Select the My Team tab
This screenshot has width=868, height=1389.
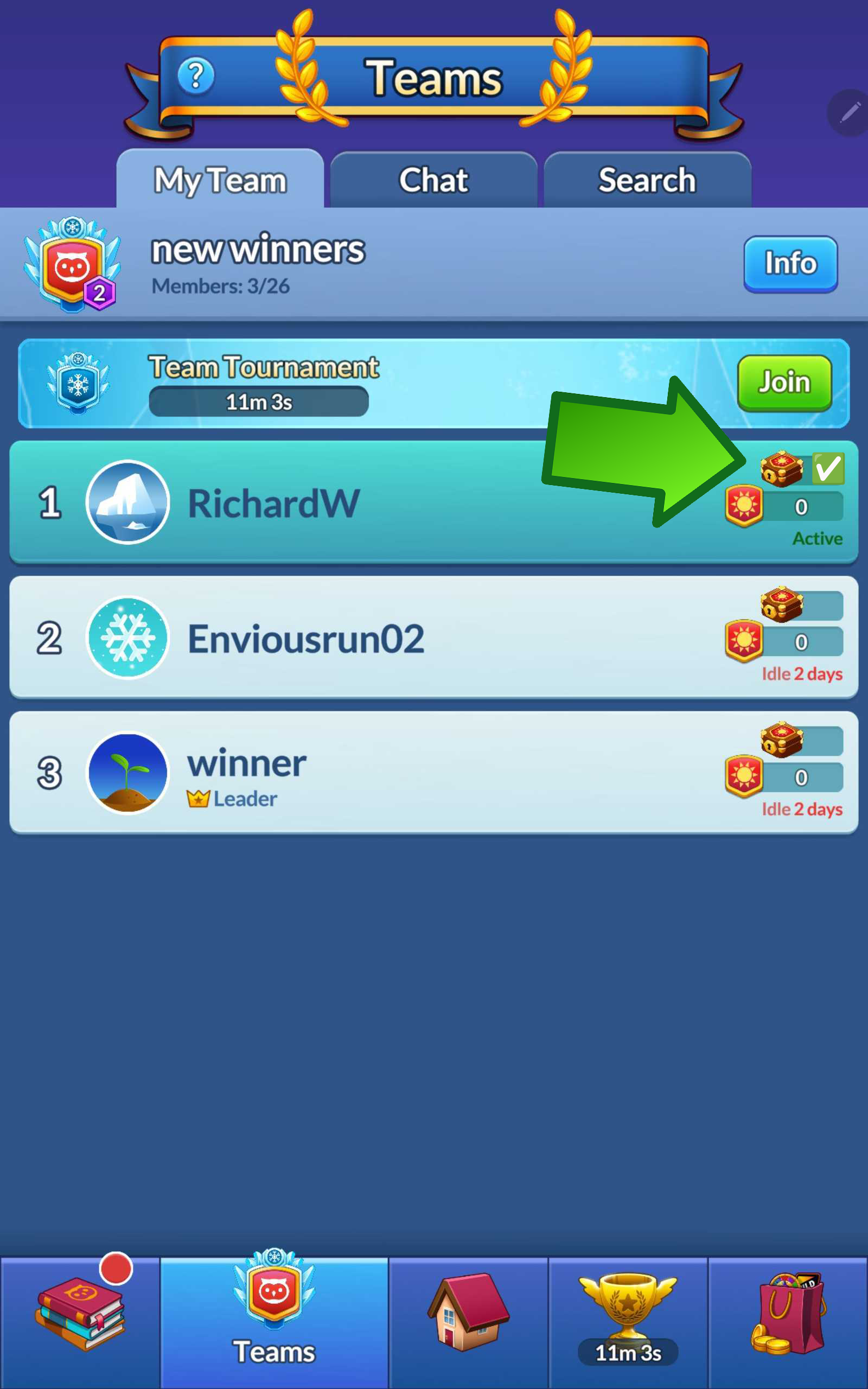click(220, 180)
